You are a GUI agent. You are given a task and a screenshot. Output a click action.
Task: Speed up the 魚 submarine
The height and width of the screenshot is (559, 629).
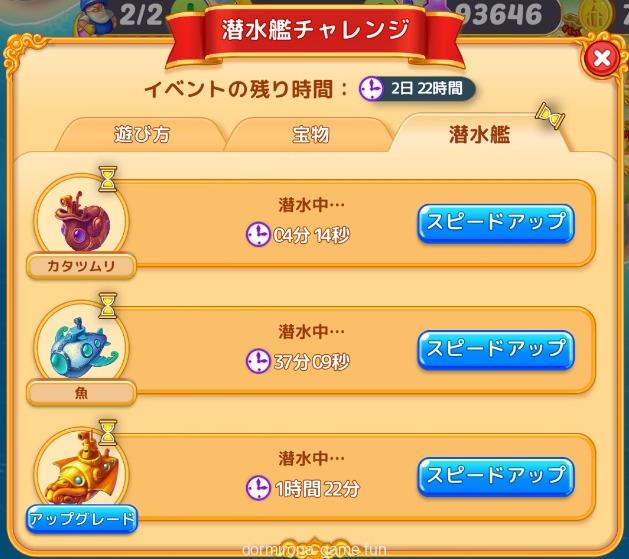[495, 349]
